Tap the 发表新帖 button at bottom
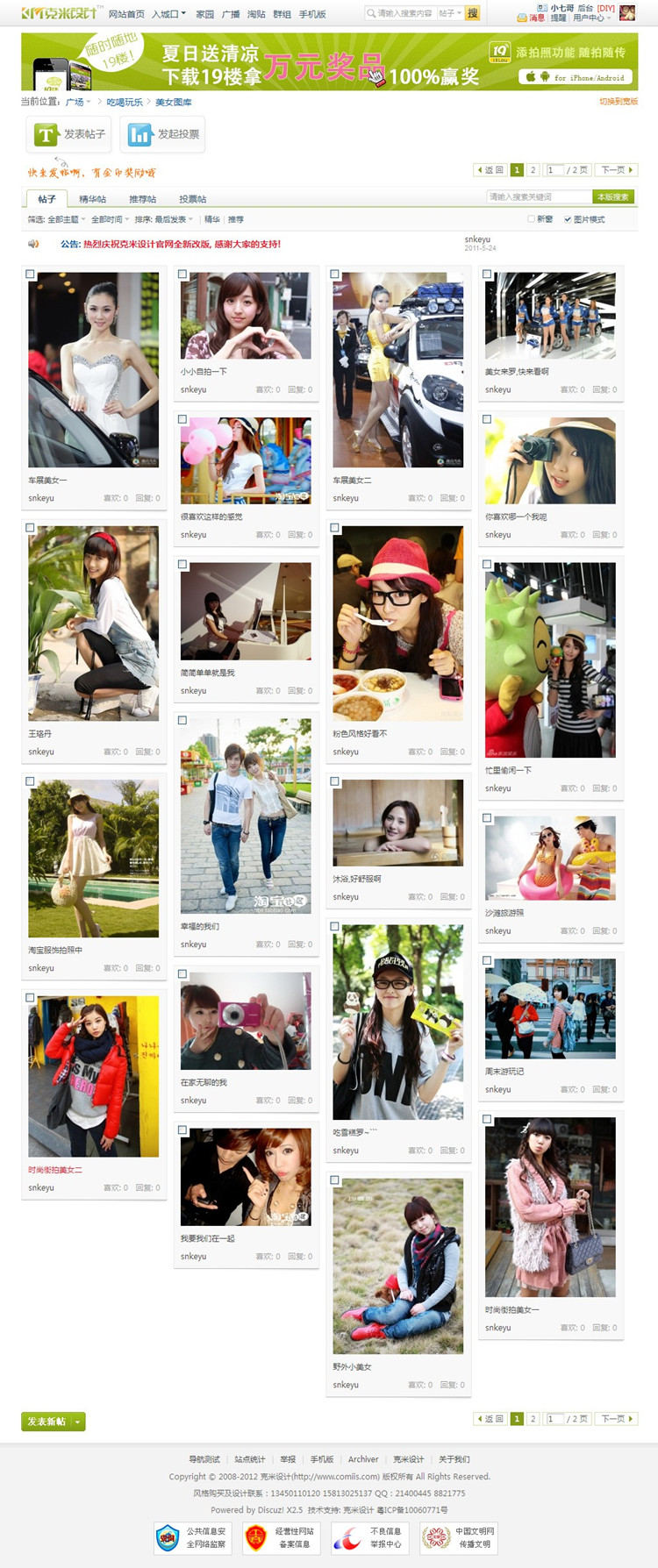Image resolution: width=658 pixels, height=1568 pixels. [x=46, y=1422]
